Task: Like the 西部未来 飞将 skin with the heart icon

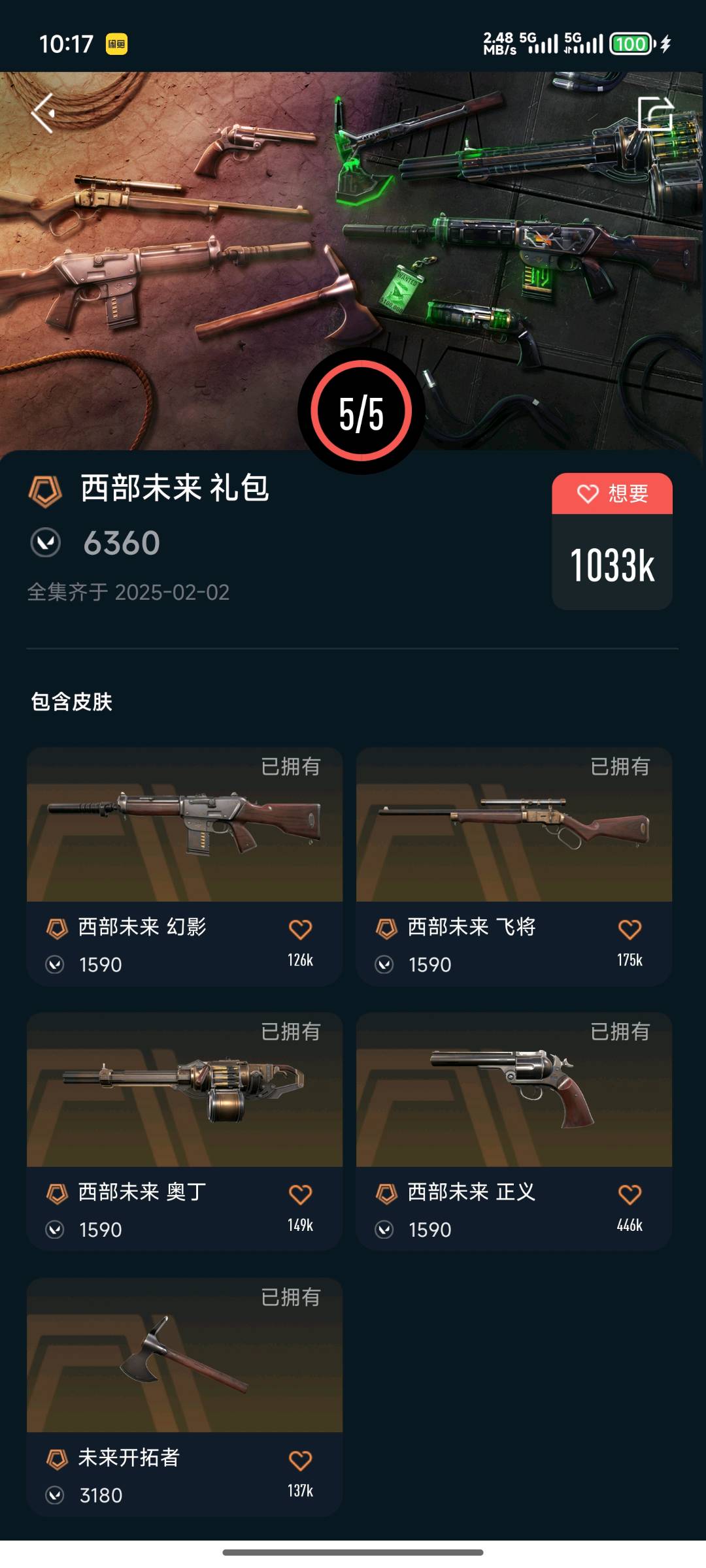Action: click(630, 929)
